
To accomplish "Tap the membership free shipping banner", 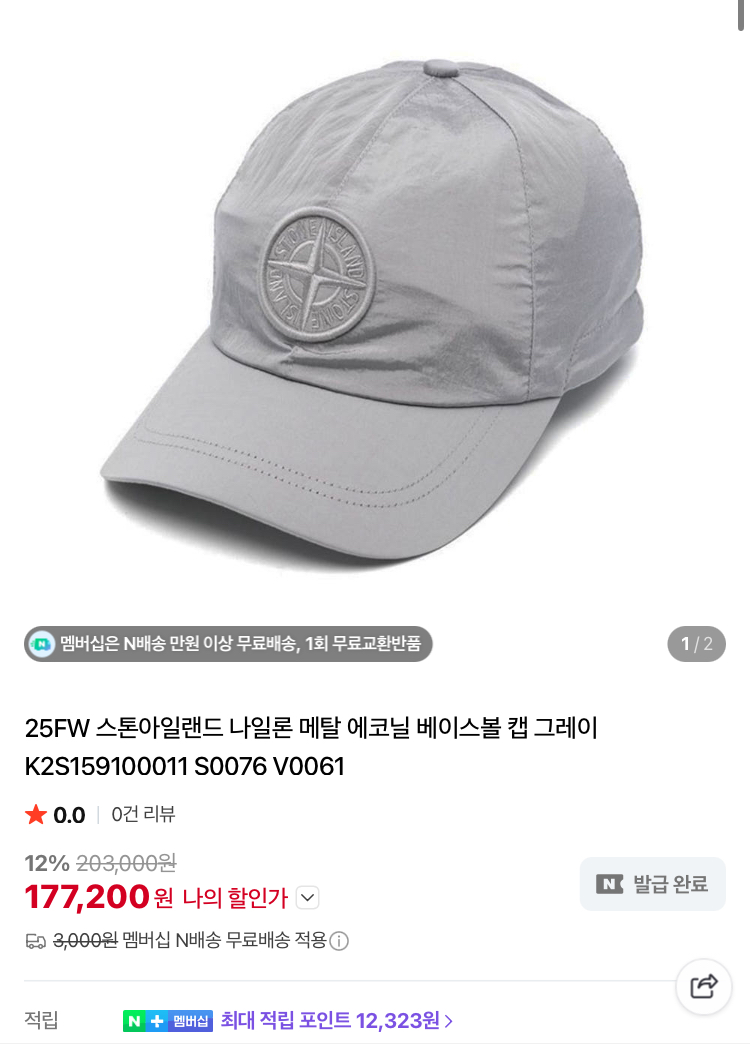I will coord(228,644).
